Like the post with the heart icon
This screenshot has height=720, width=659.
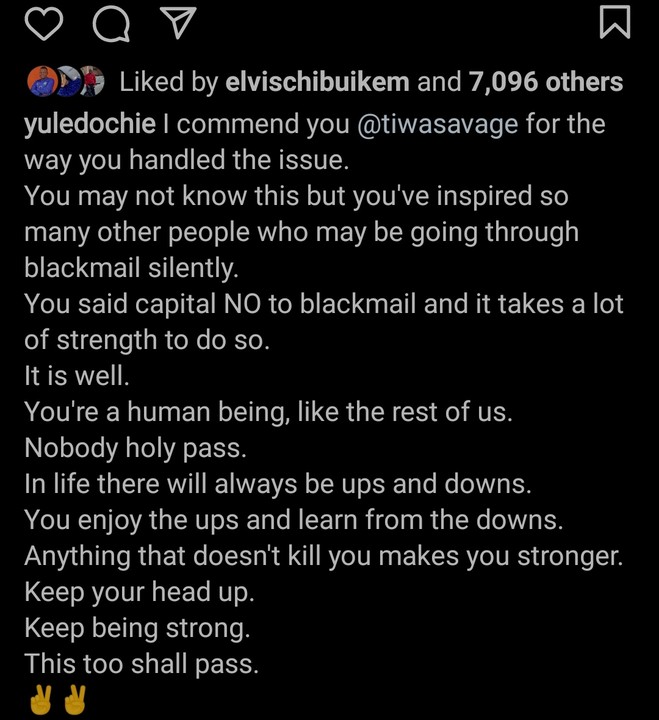43,22
